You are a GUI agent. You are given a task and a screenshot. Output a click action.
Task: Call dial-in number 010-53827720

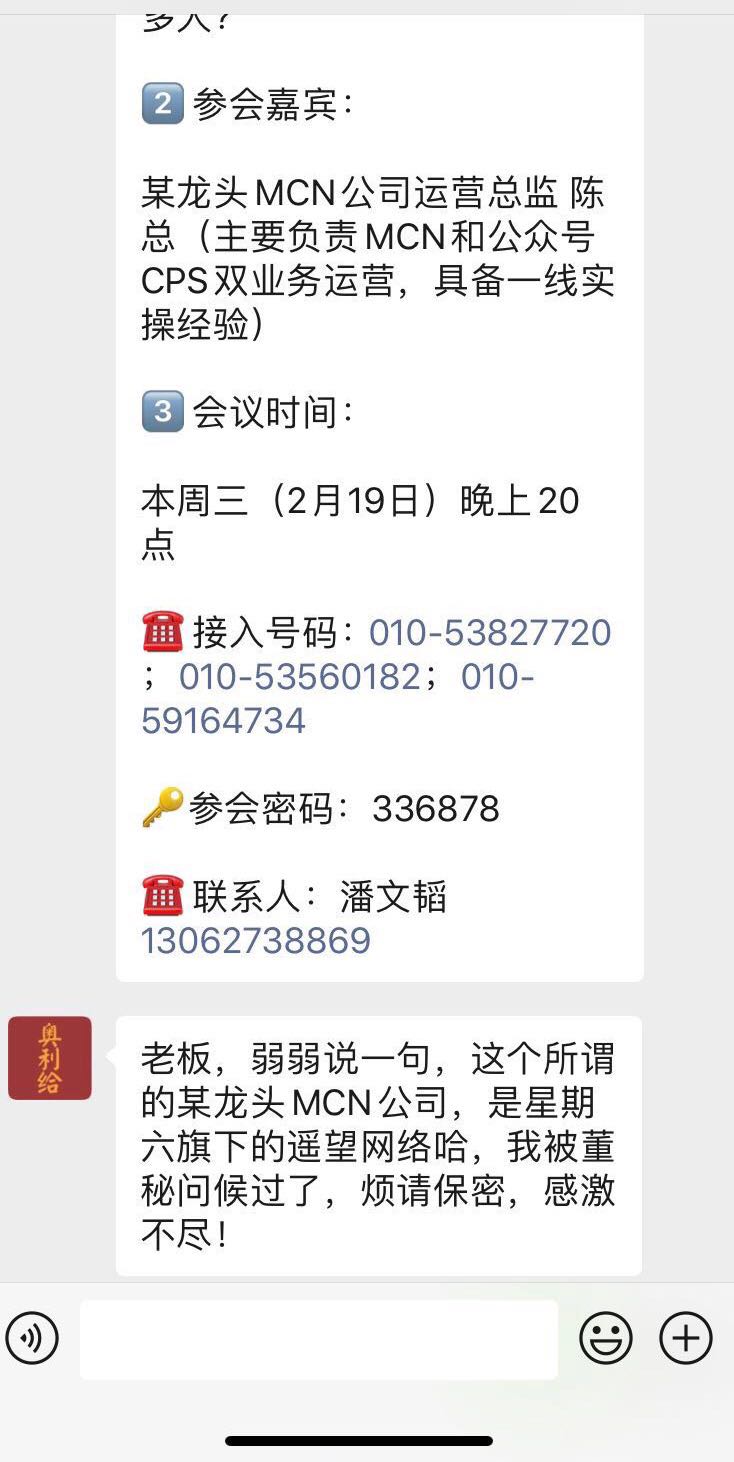[490, 633]
